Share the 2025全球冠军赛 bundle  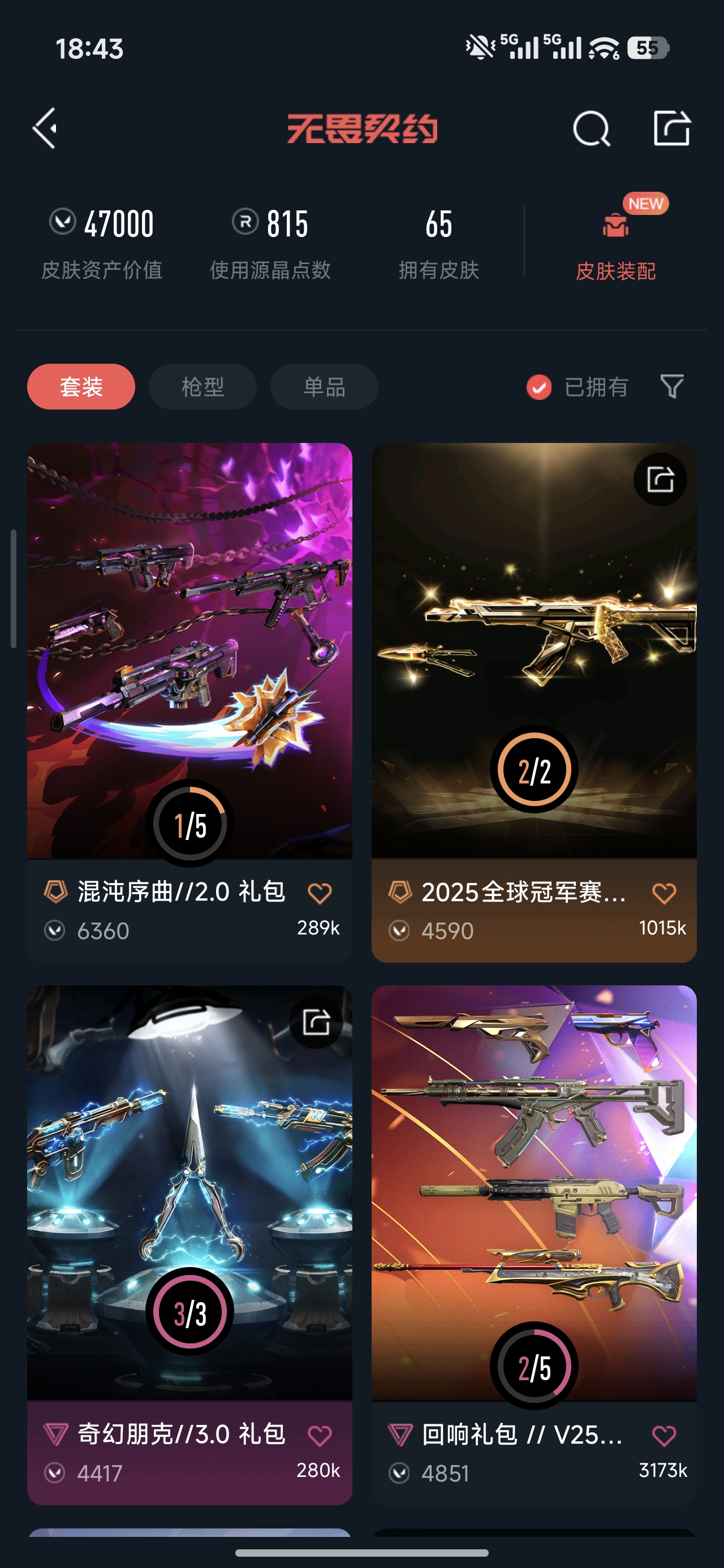coord(660,480)
